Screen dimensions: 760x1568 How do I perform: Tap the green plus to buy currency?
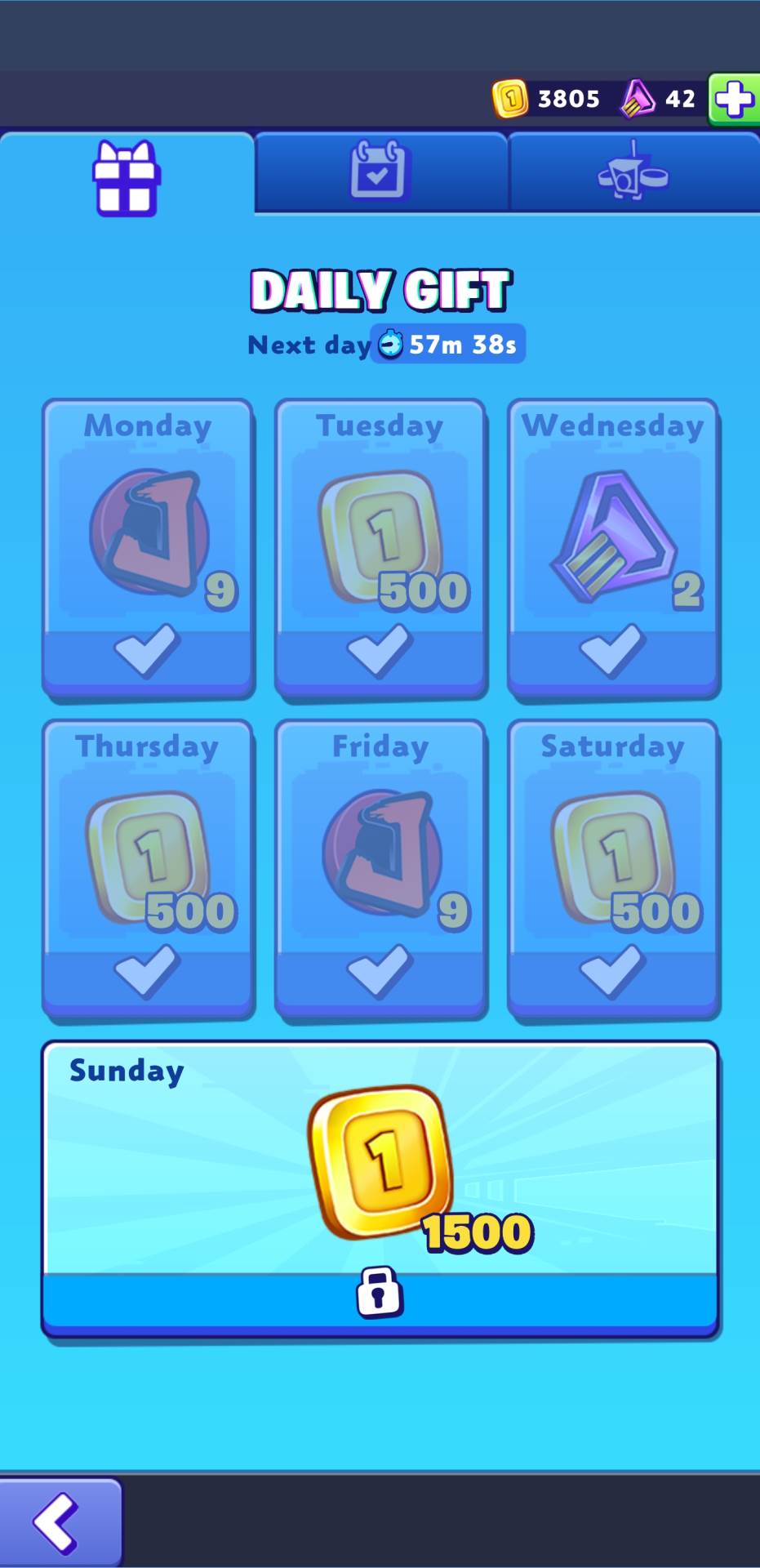(x=734, y=100)
